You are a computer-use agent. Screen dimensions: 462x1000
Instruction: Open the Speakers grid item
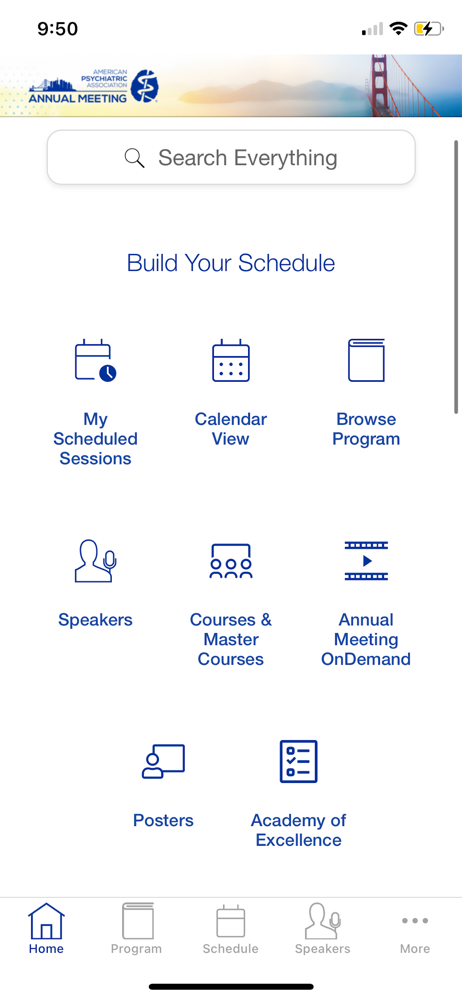(96, 584)
